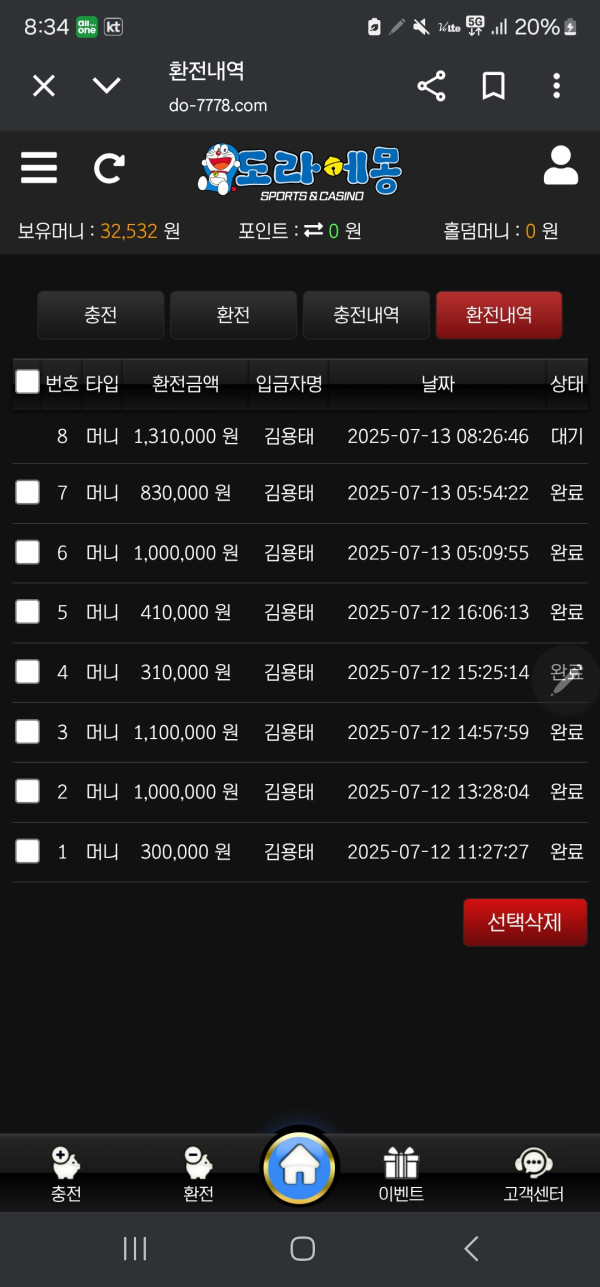The width and height of the screenshot is (600, 1287).
Task: Tap the 선택삭제 button
Action: (x=524, y=922)
